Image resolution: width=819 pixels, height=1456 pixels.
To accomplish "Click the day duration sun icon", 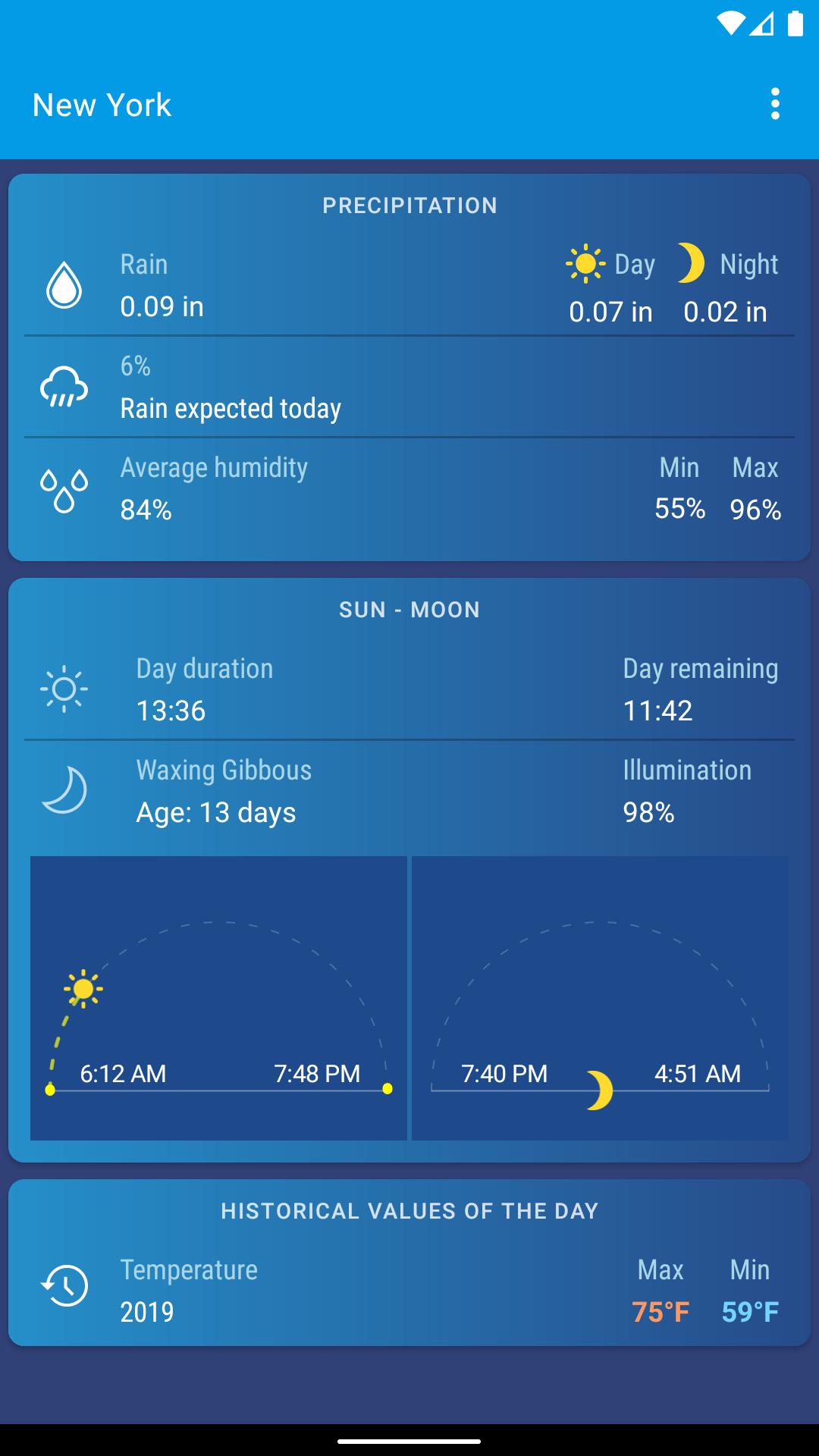I will tap(64, 689).
